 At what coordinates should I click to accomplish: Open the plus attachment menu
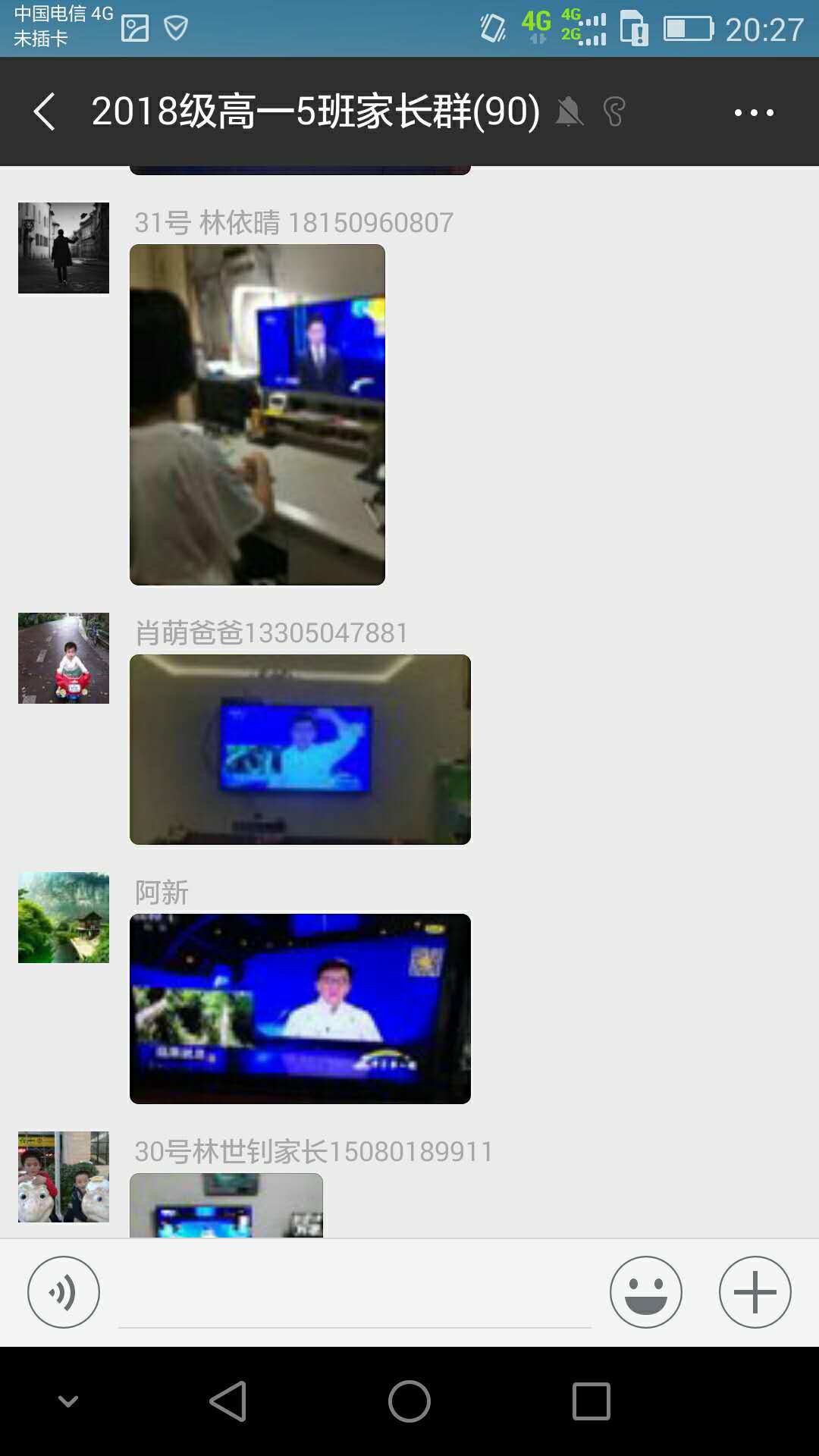click(755, 1292)
